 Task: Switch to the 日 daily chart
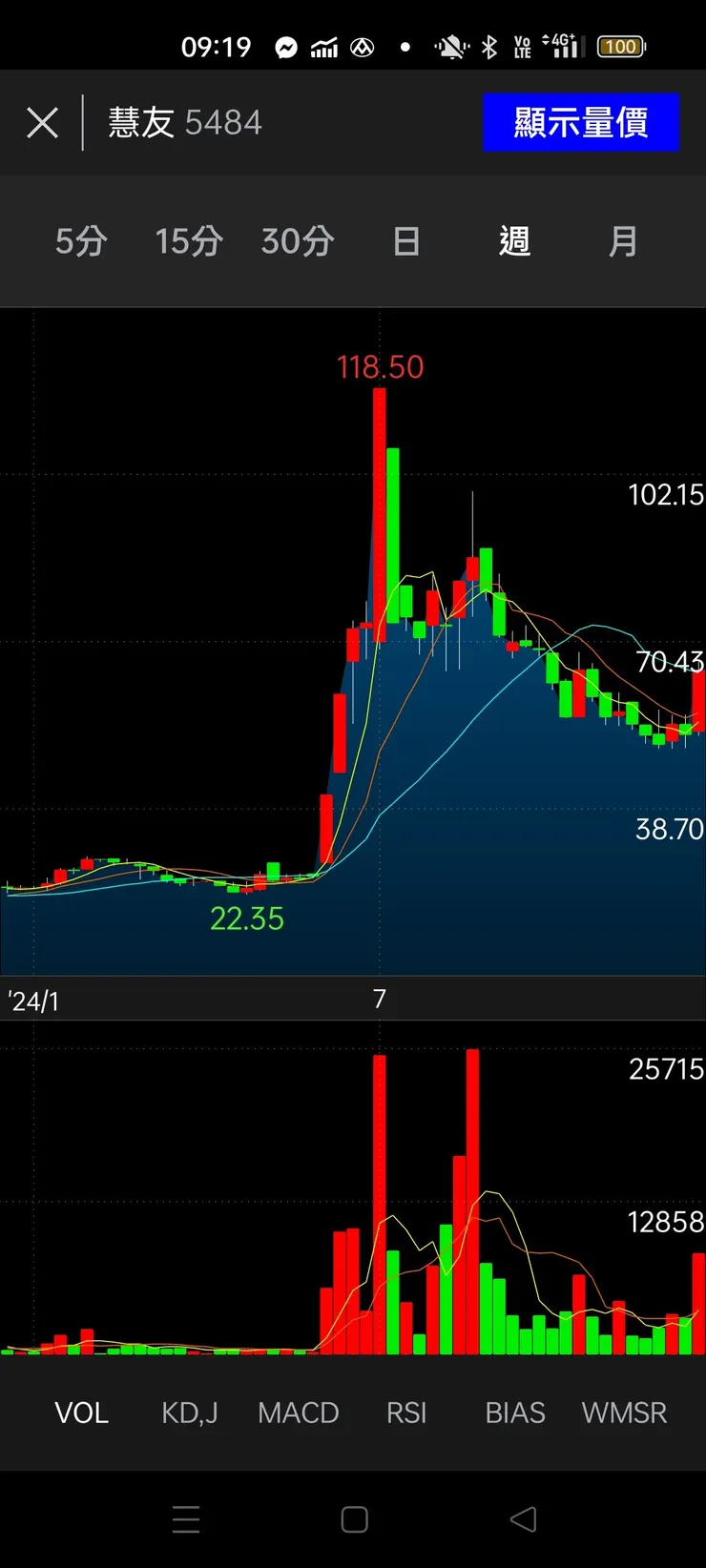[x=406, y=241]
